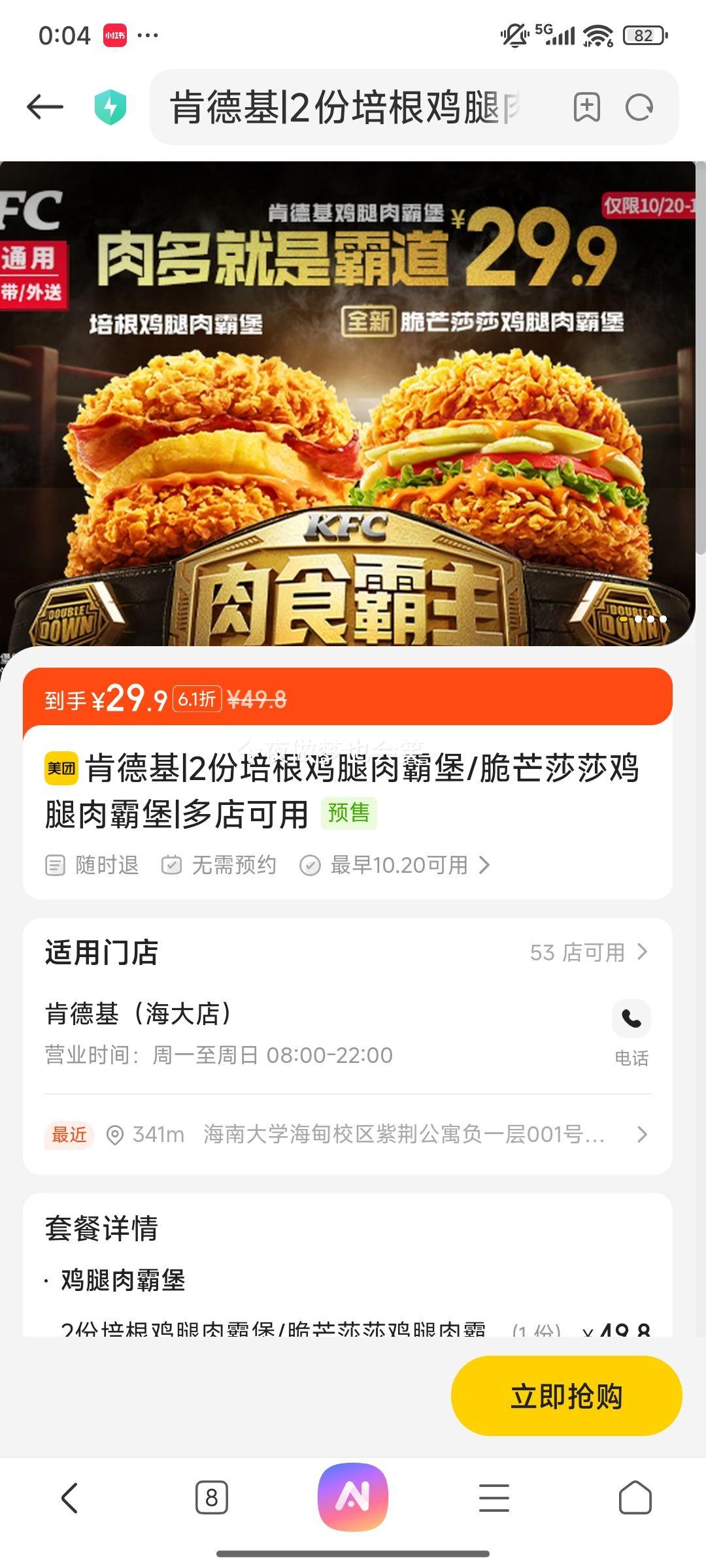Tap the address bar with 肯德基 title
Screen dimensions: 706x1568
pos(346,107)
